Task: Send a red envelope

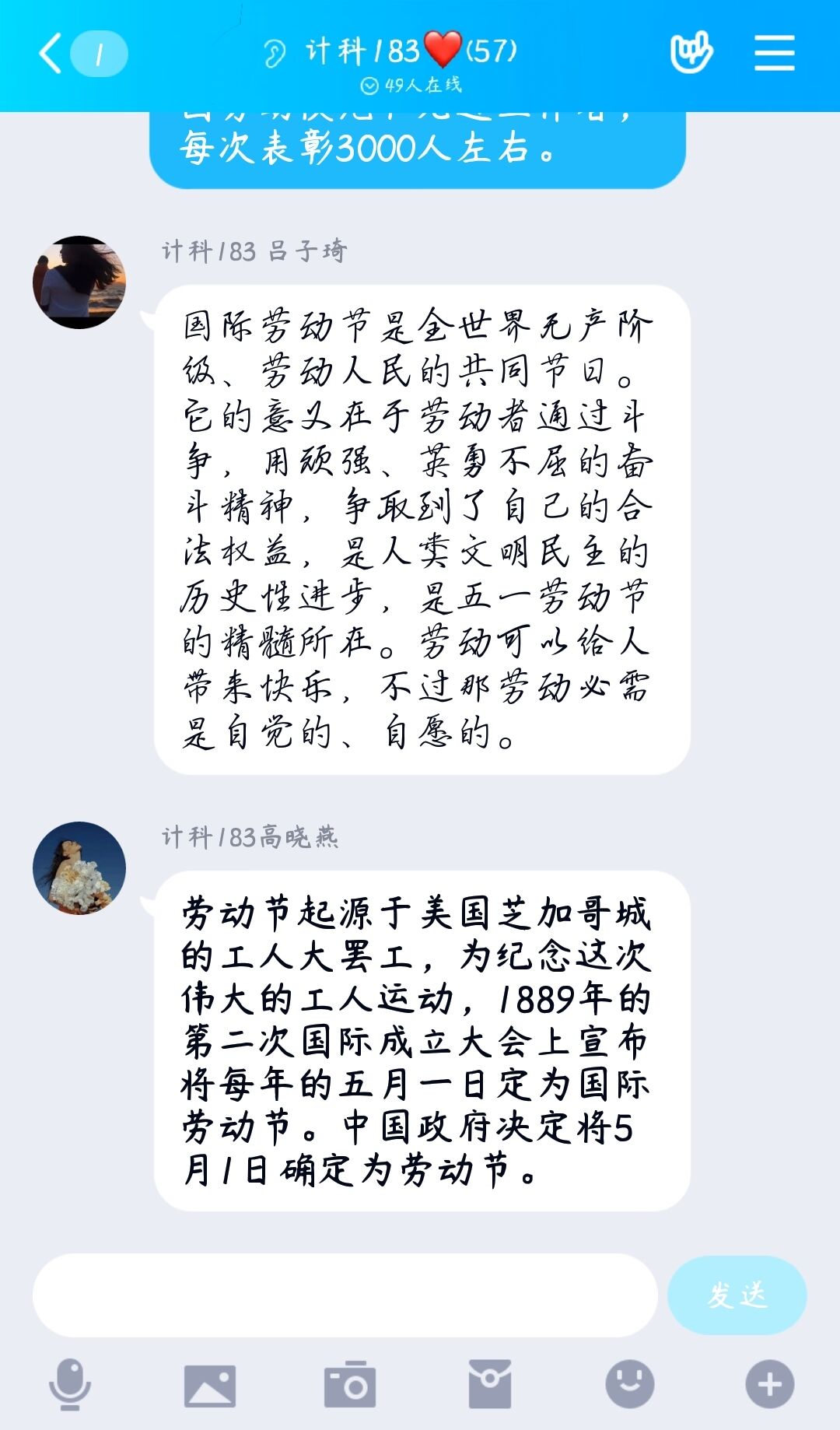Action: tap(490, 1385)
